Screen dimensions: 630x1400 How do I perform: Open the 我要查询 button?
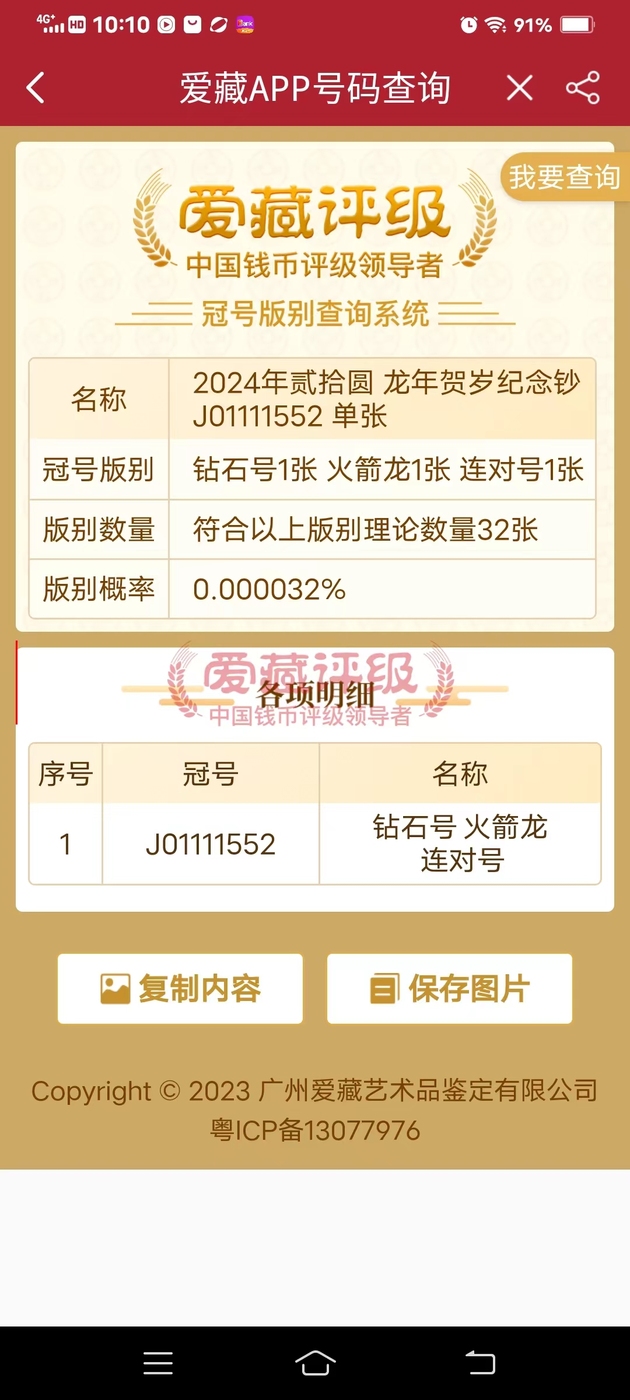tap(563, 178)
